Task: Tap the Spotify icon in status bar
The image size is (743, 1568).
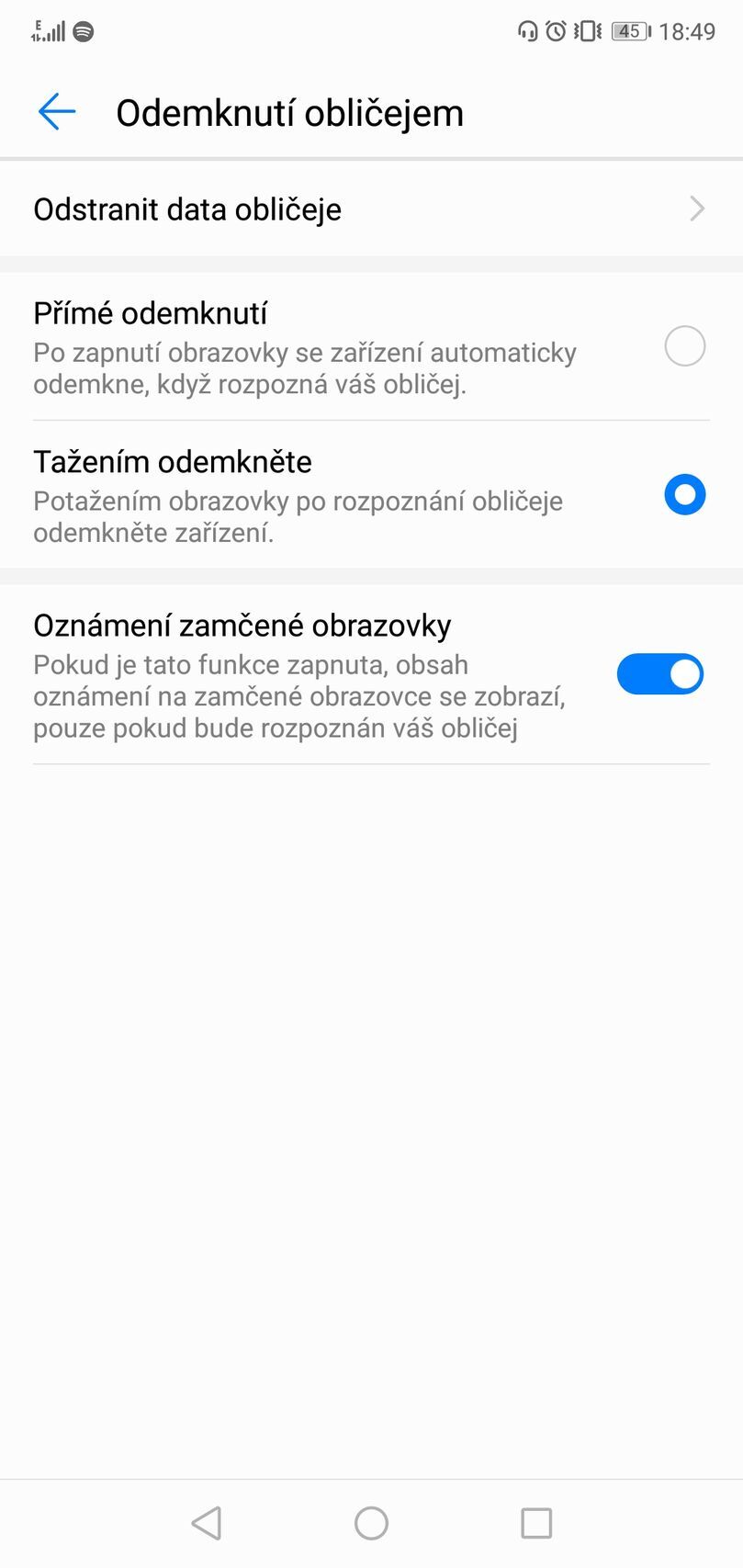Action: coord(83,30)
